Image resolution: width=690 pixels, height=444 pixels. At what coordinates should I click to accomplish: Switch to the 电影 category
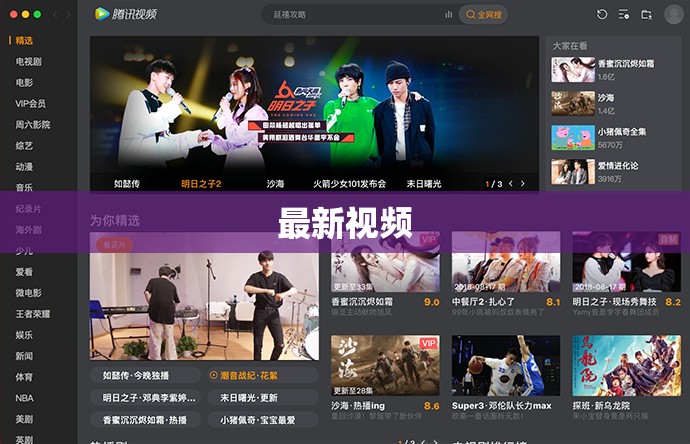(24, 83)
